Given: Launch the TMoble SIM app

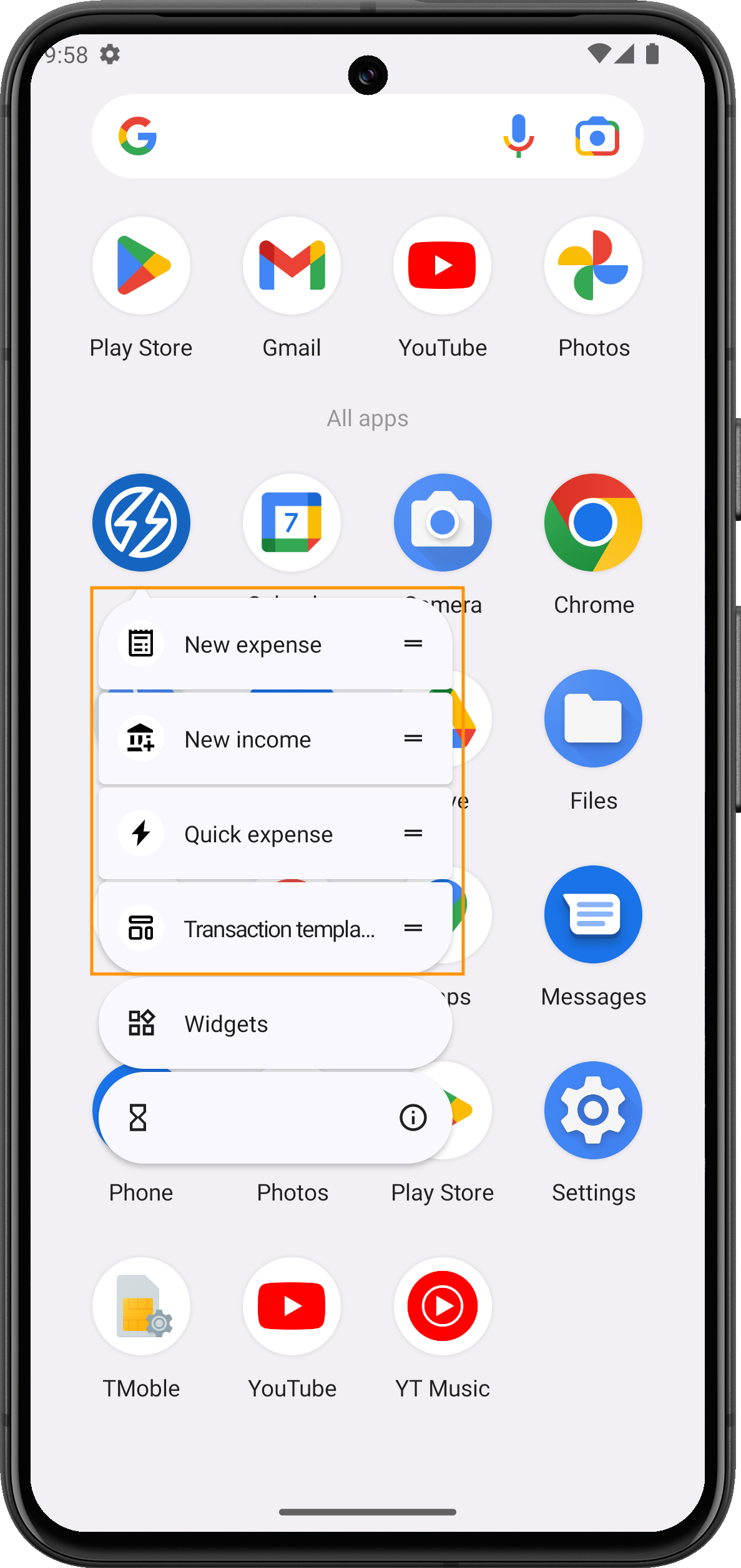Looking at the screenshot, I should pyautogui.click(x=141, y=1307).
